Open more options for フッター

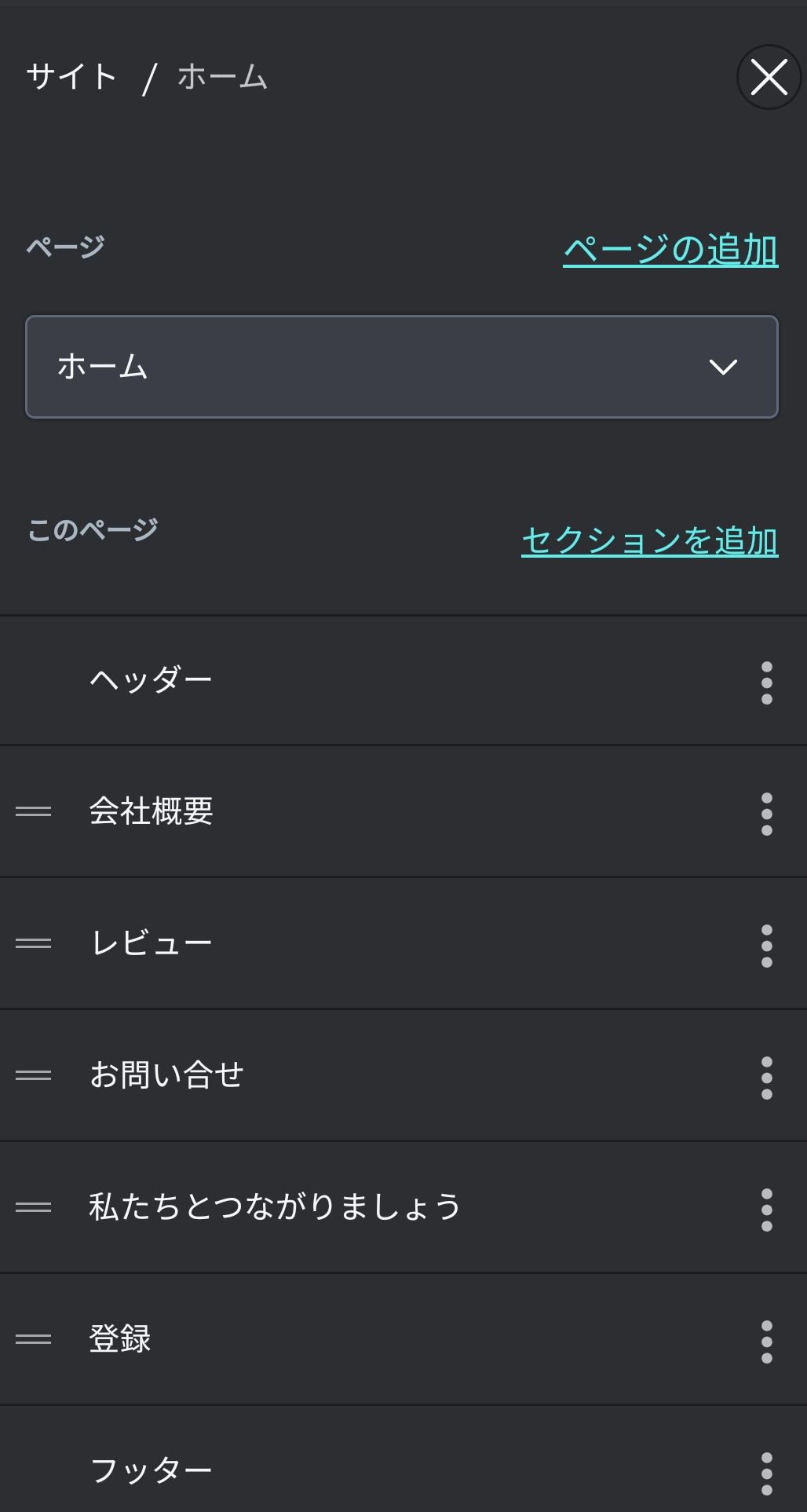point(767,1474)
